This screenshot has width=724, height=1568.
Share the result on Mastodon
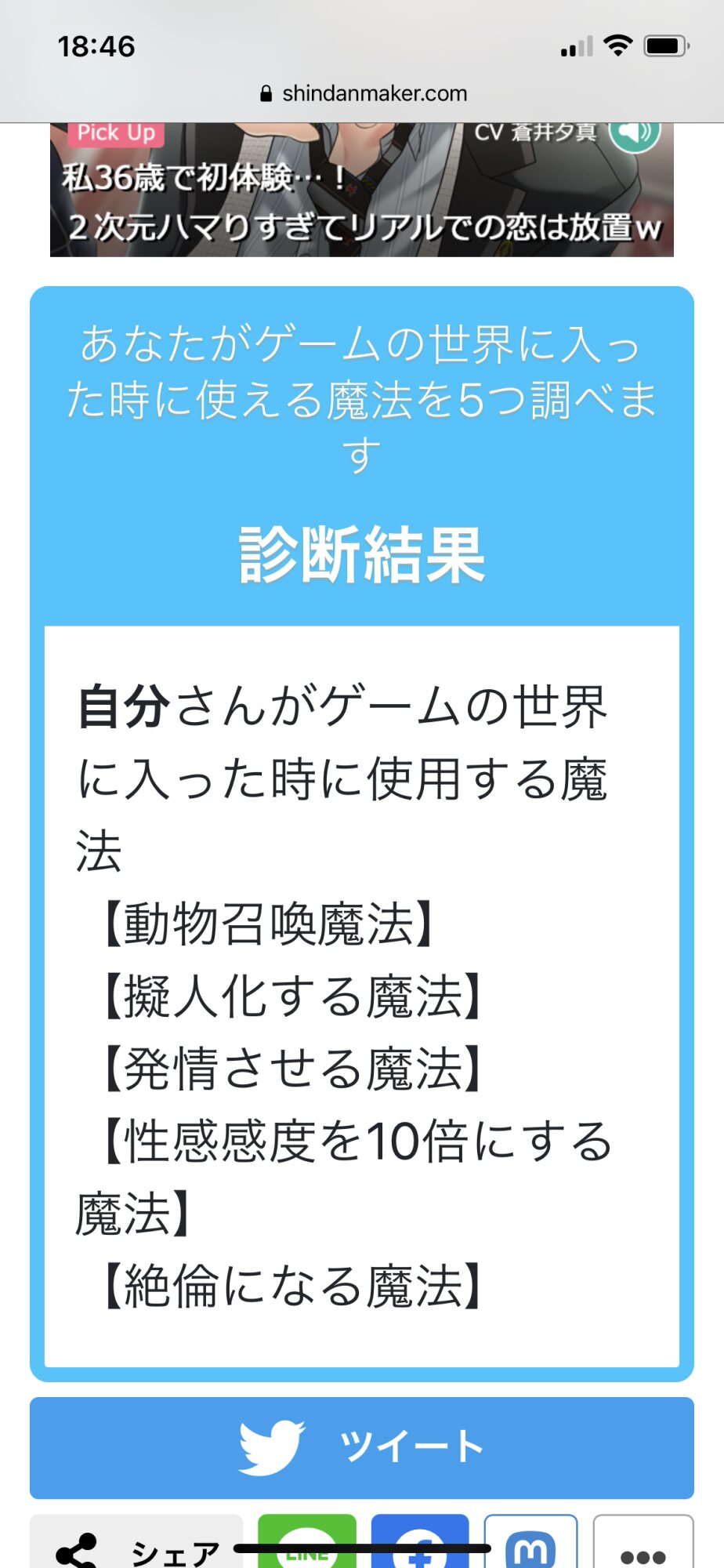pos(531,1544)
